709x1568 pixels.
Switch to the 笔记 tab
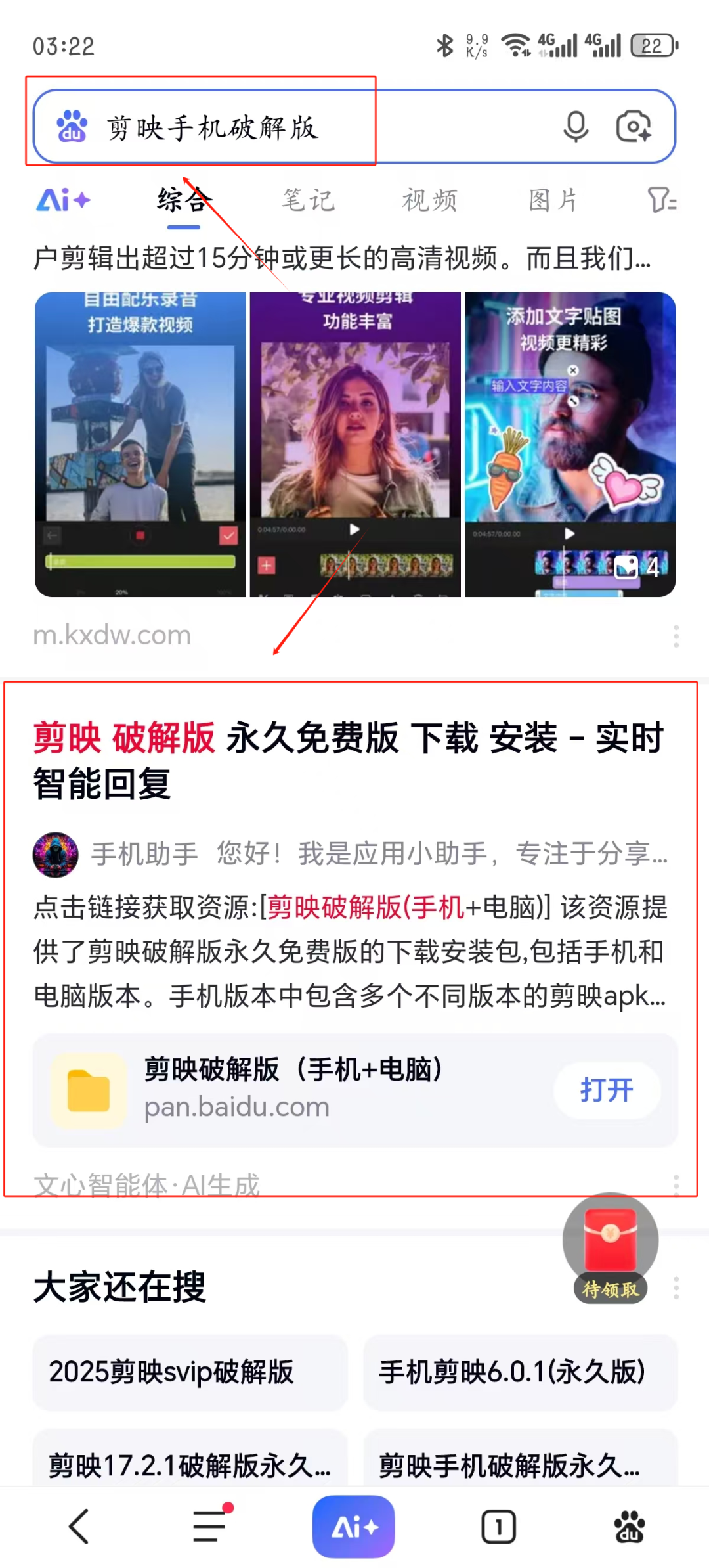308,200
